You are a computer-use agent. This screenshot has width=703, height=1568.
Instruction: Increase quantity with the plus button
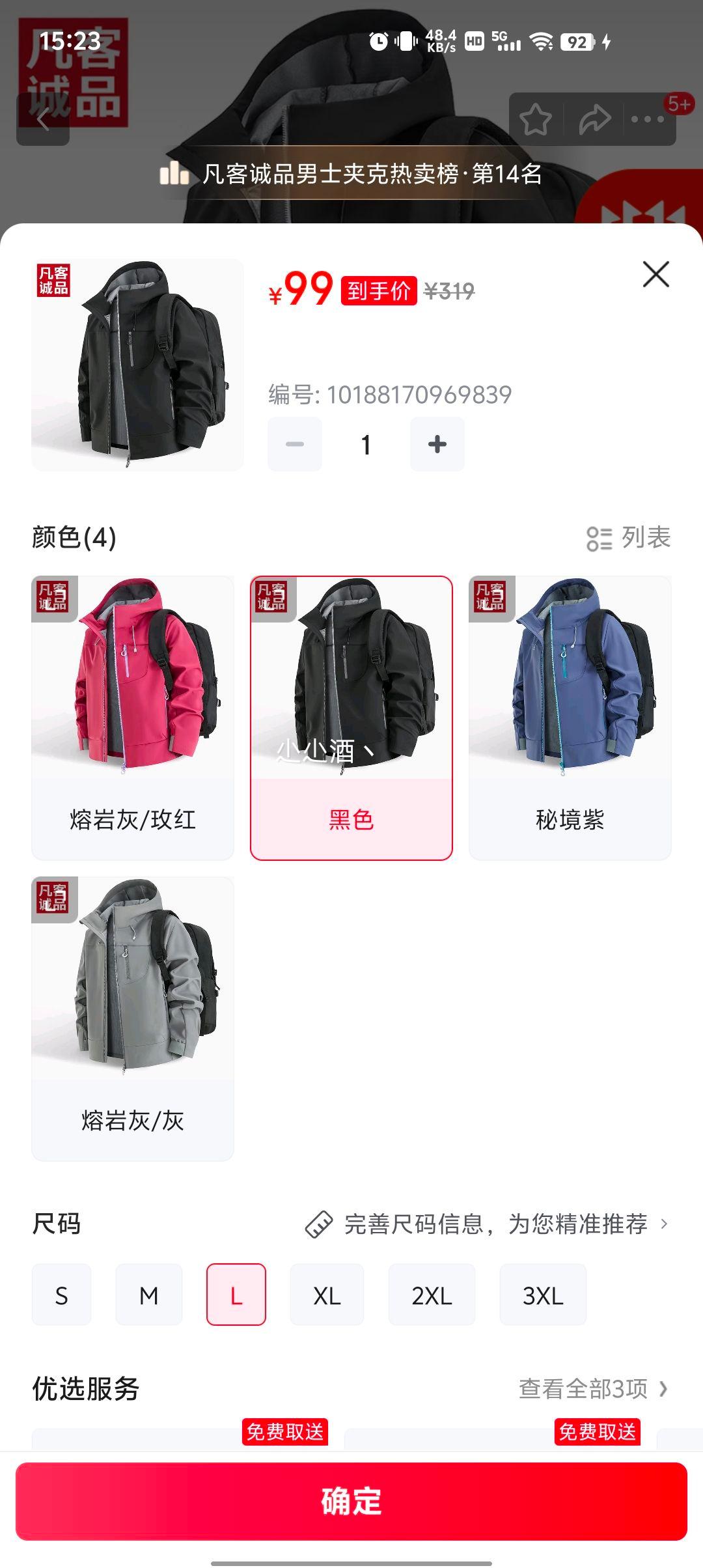click(437, 443)
